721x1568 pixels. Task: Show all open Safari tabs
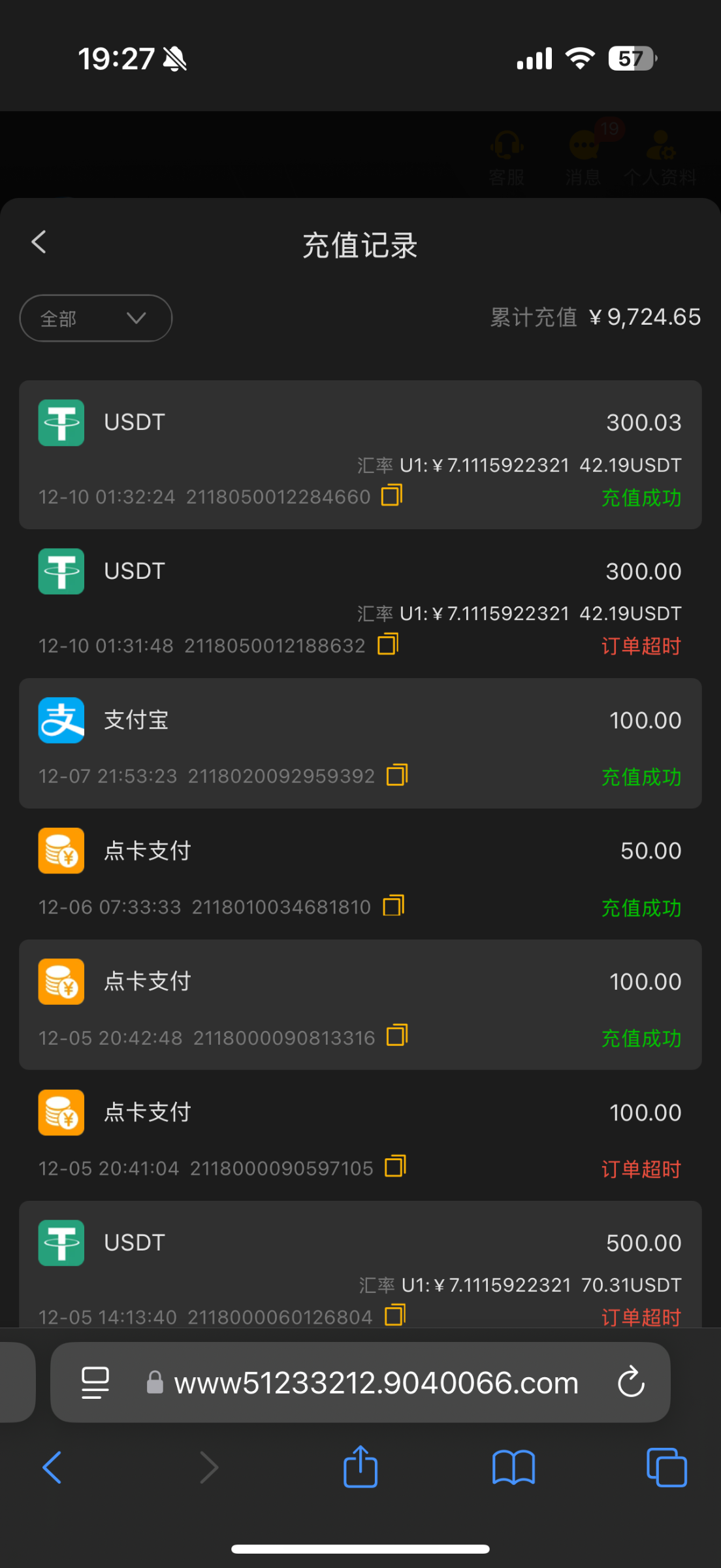666,1467
